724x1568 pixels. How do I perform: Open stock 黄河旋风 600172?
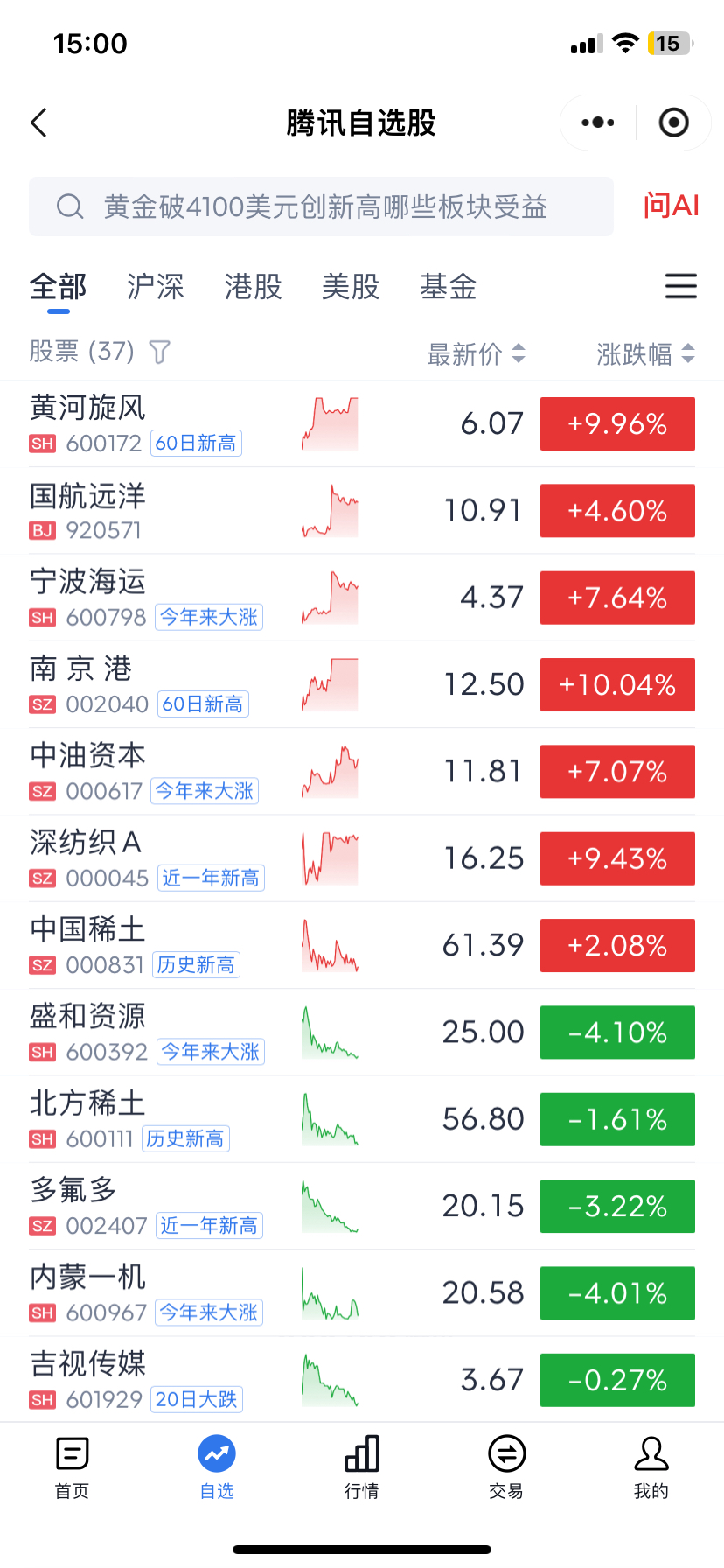tap(362, 423)
